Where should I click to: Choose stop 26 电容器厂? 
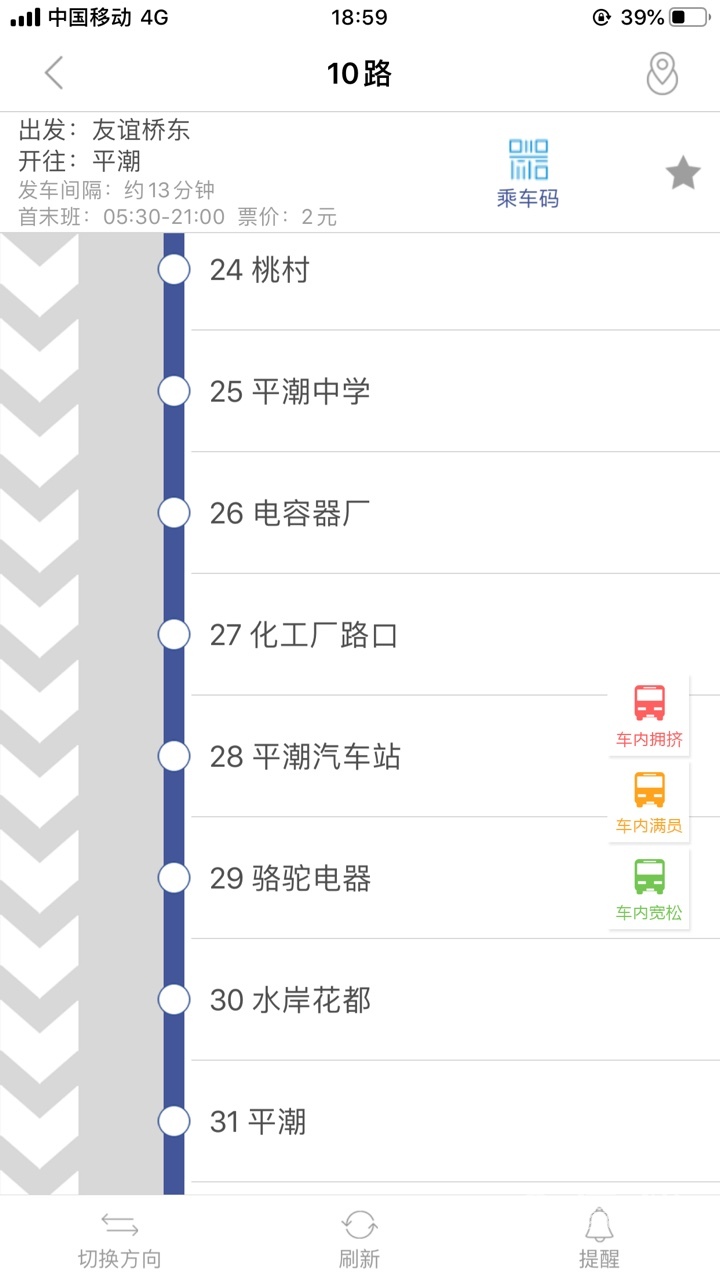290,513
